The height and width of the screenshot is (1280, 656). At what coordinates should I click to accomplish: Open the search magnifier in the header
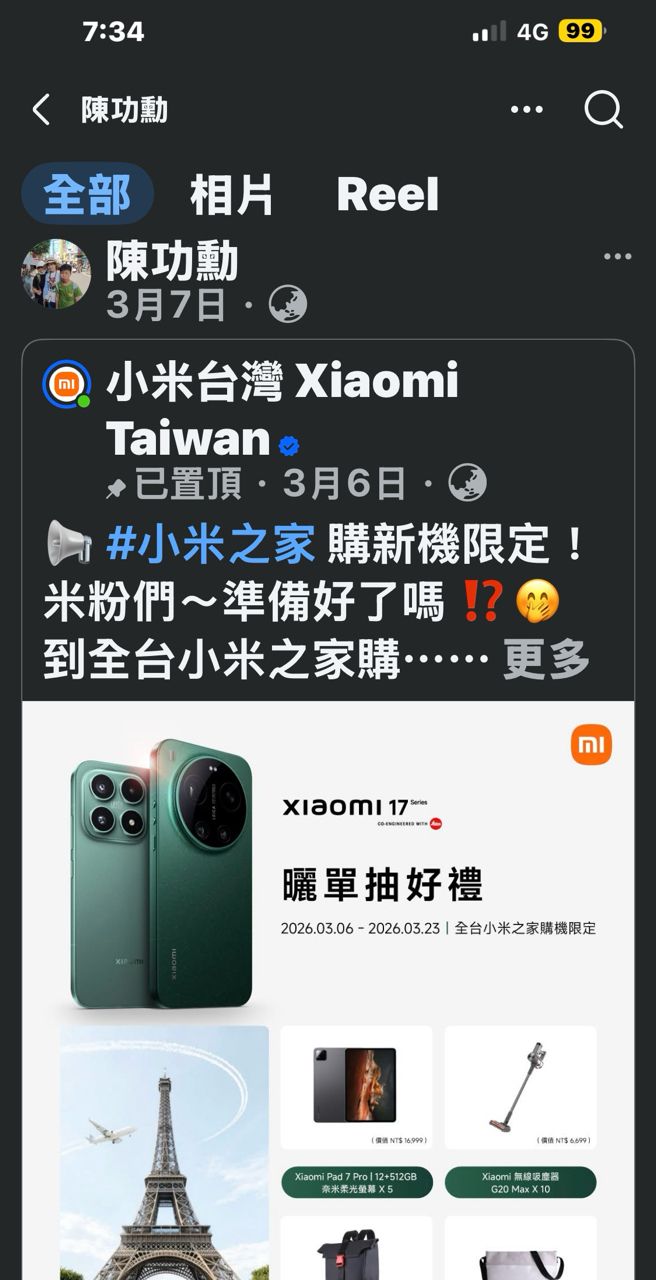[x=603, y=110]
